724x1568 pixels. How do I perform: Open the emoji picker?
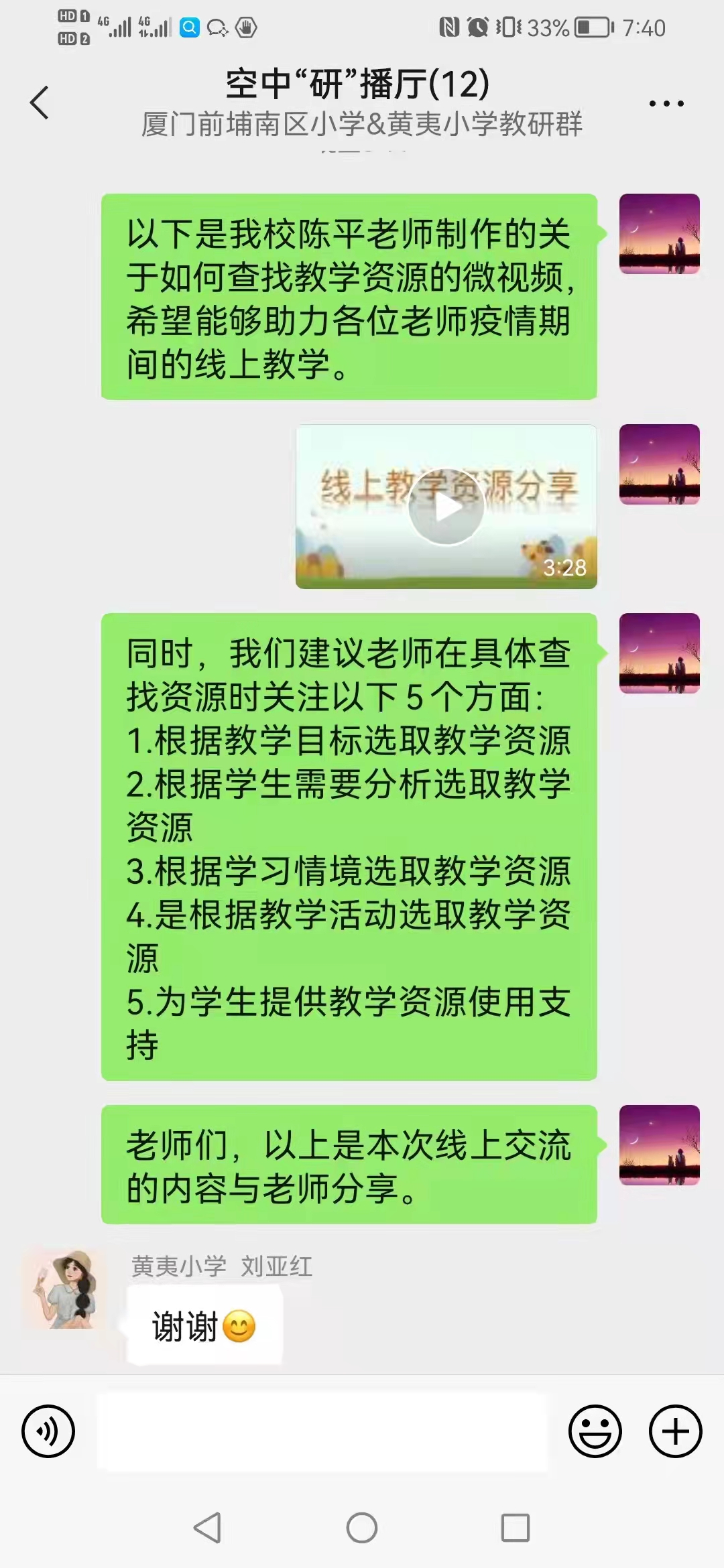pyautogui.click(x=595, y=1431)
